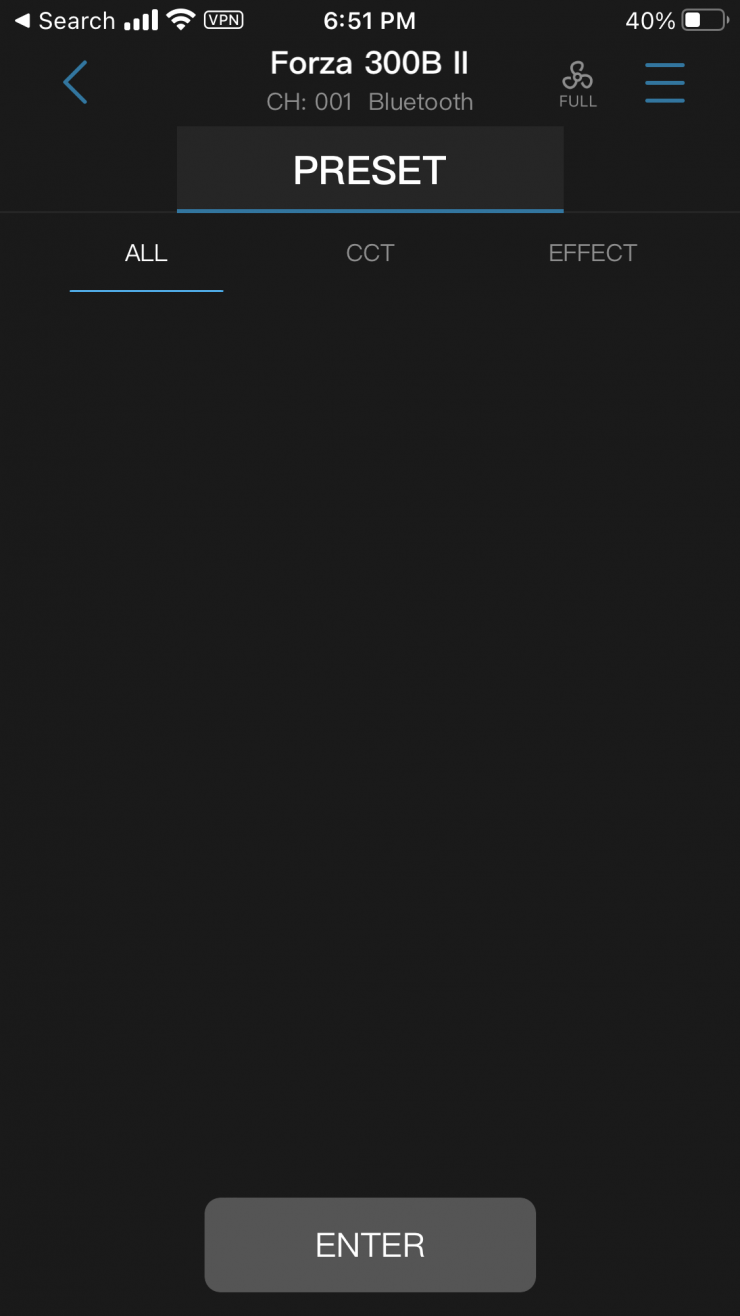This screenshot has height=1316, width=740.
Task: Show EFFECT presets
Action: [592, 254]
